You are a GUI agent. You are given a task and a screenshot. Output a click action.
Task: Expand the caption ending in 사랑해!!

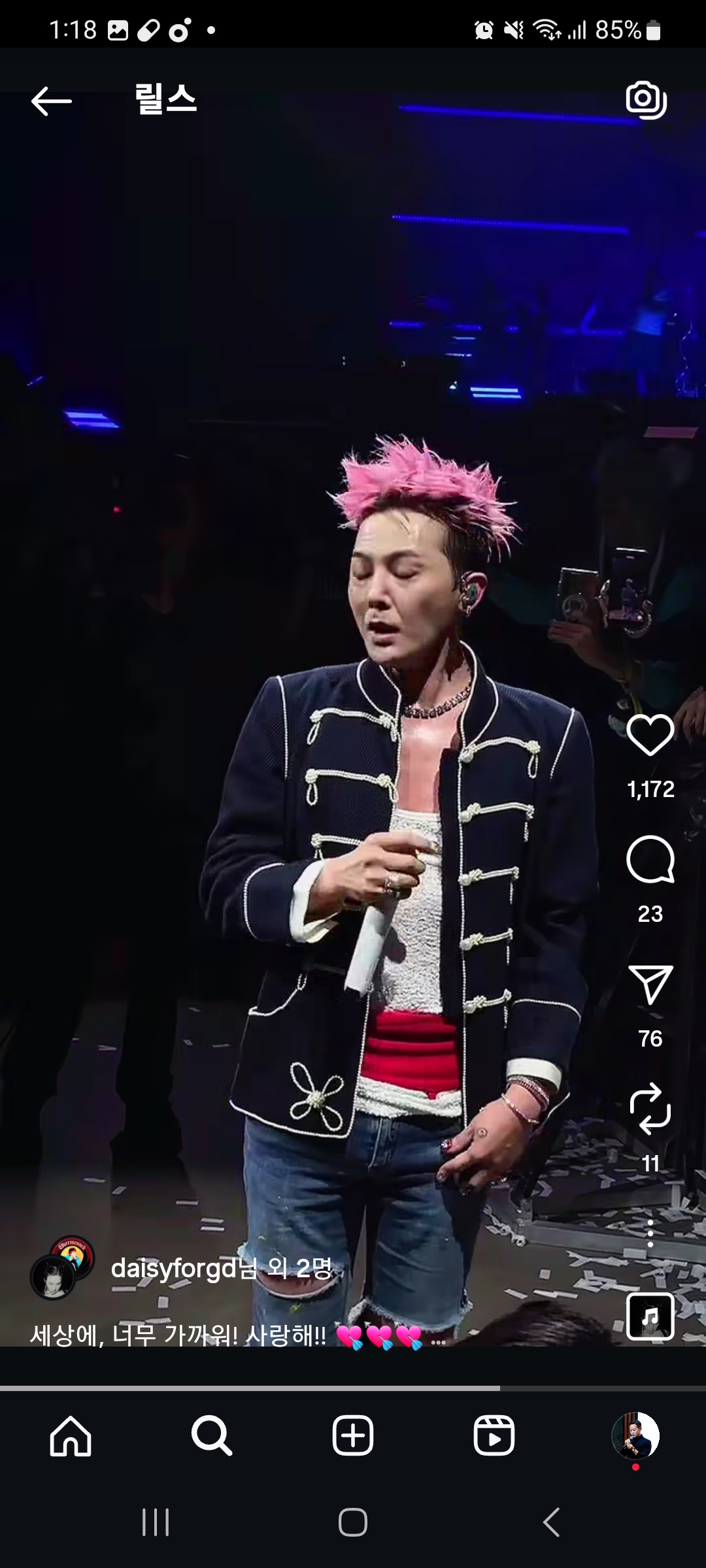coord(438,1337)
